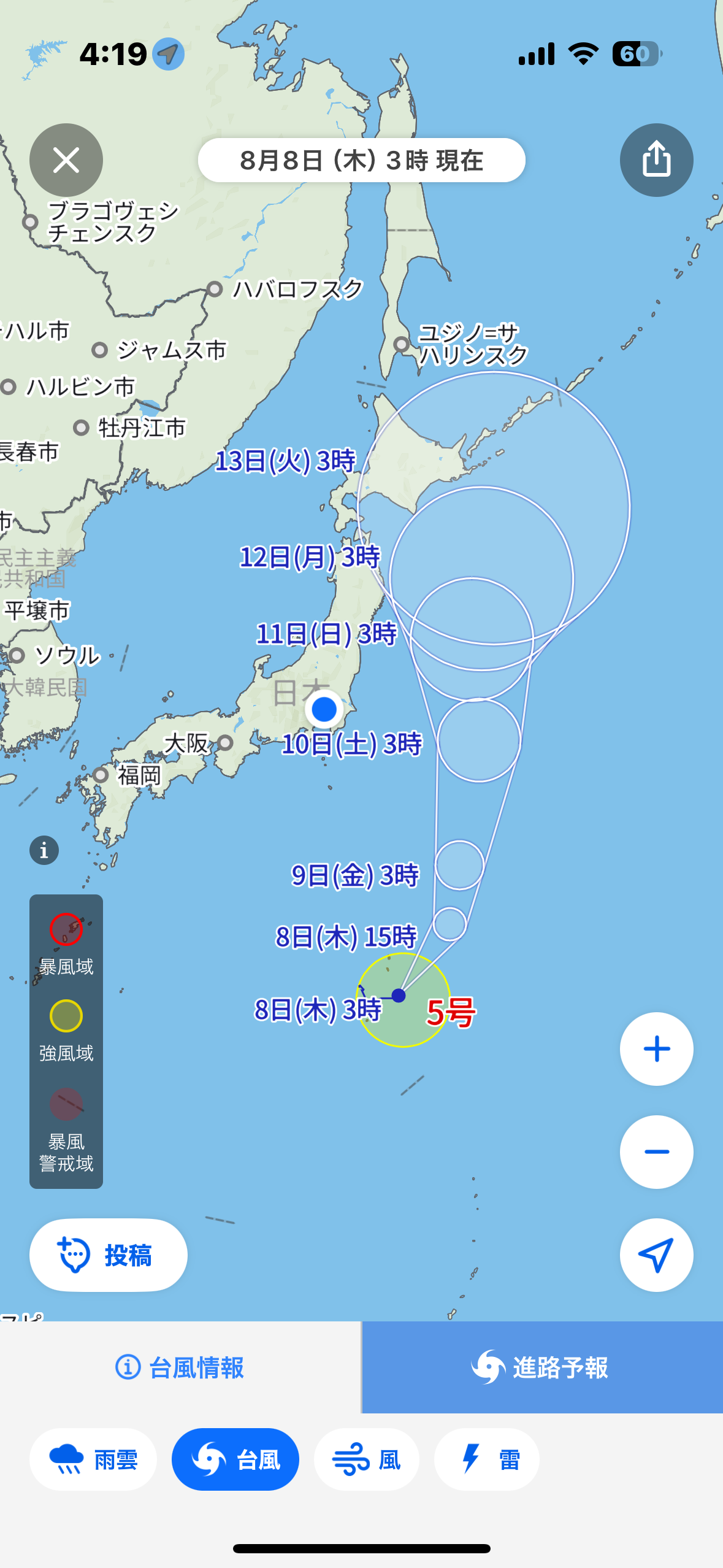Close the typhoon map view
723x1568 pixels.
tap(66, 160)
